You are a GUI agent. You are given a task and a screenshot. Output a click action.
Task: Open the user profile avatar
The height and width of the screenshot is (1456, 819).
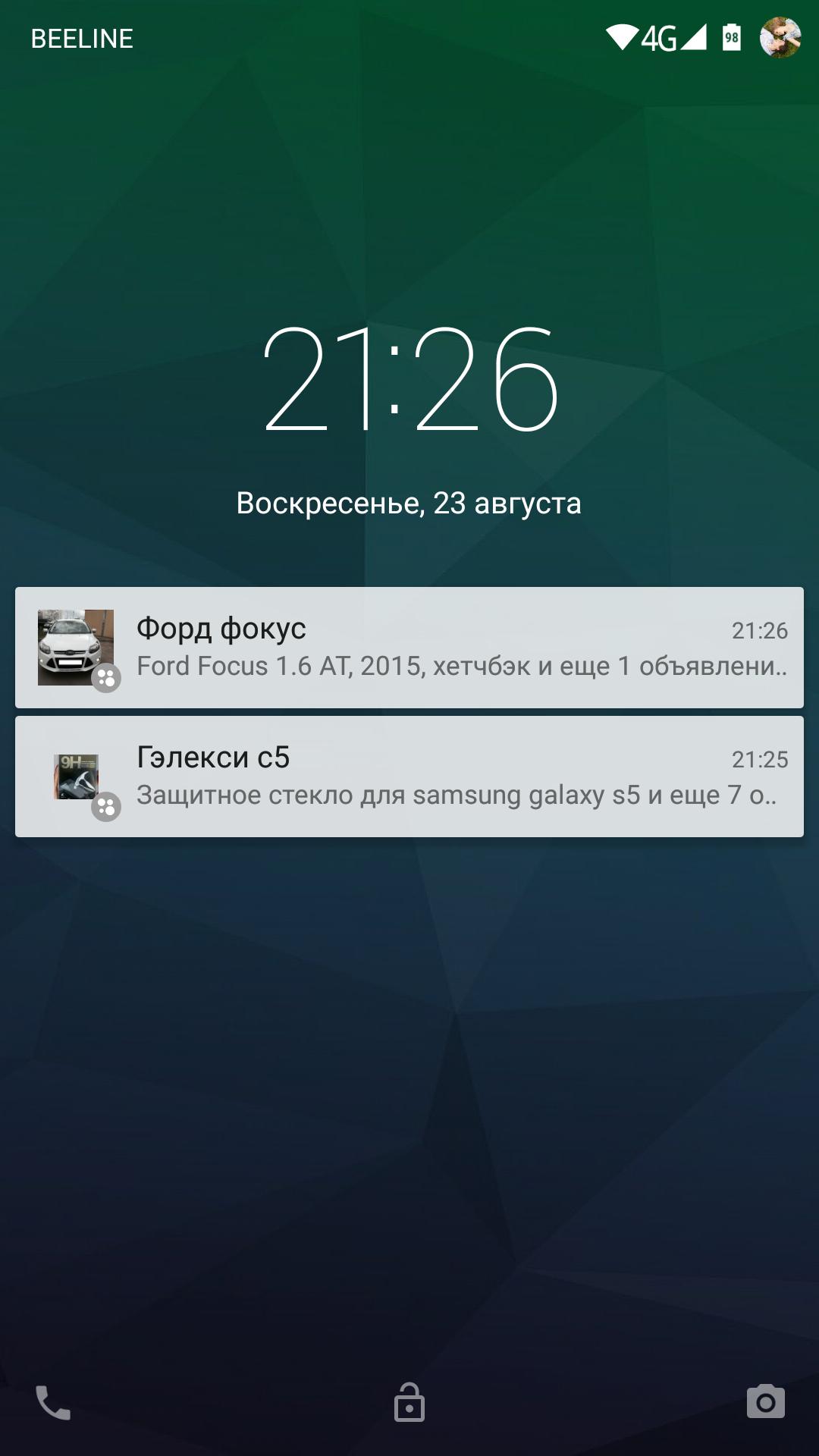coord(780,38)
